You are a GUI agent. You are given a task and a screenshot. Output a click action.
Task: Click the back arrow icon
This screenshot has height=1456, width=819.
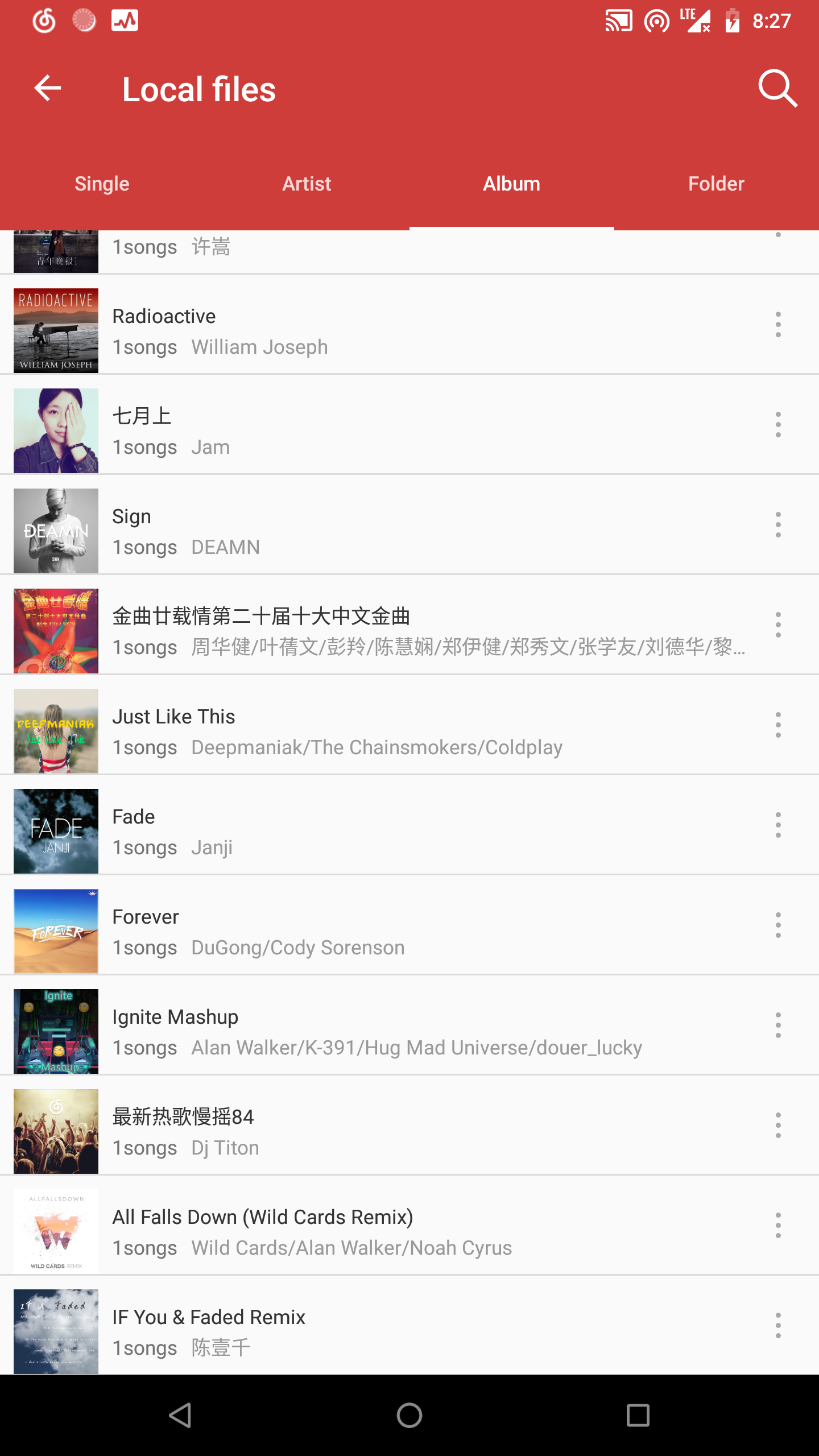click(x=48, y=88)
